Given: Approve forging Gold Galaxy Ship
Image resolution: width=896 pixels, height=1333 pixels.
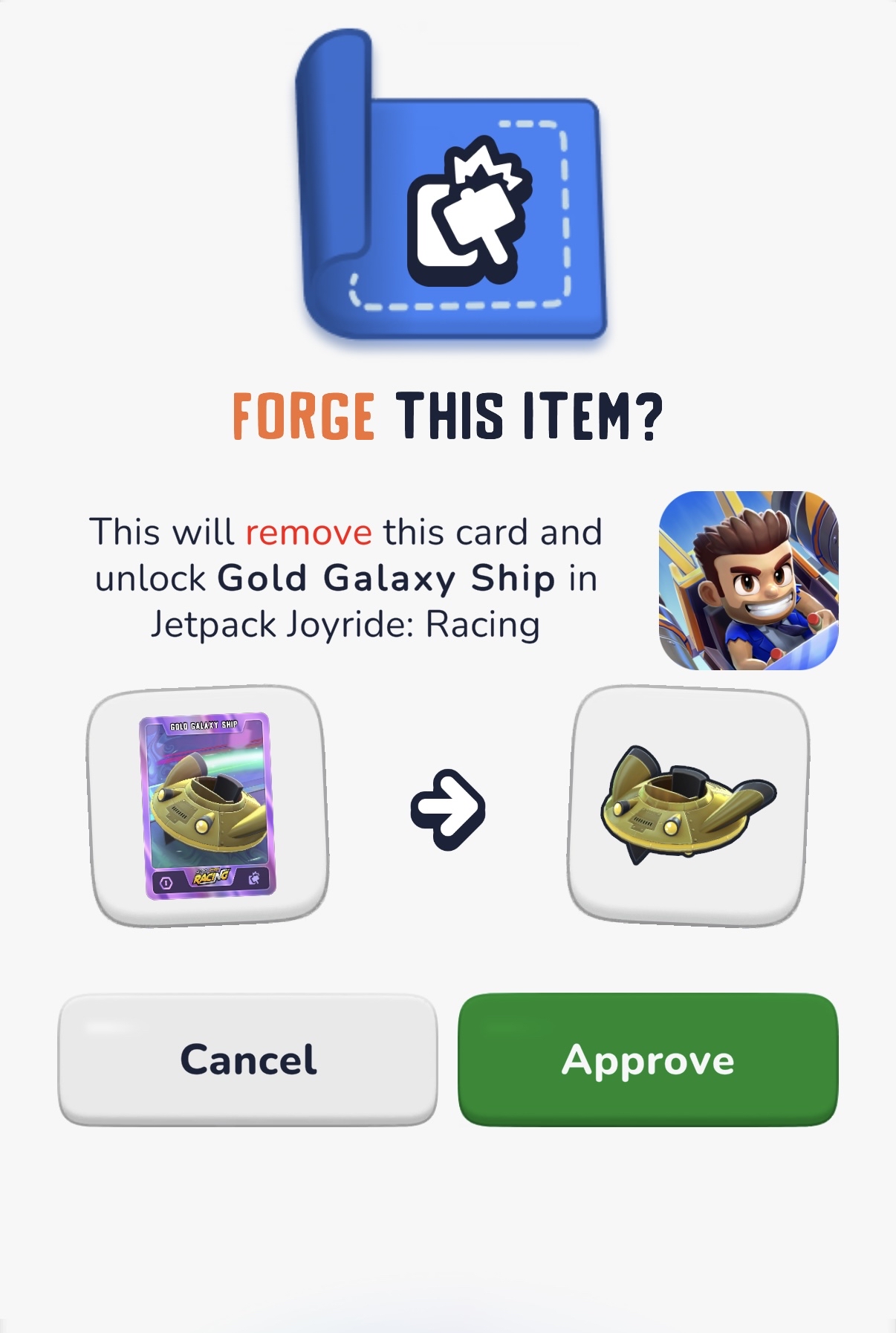Looking at the screenshot, I should click(648, 1059).
